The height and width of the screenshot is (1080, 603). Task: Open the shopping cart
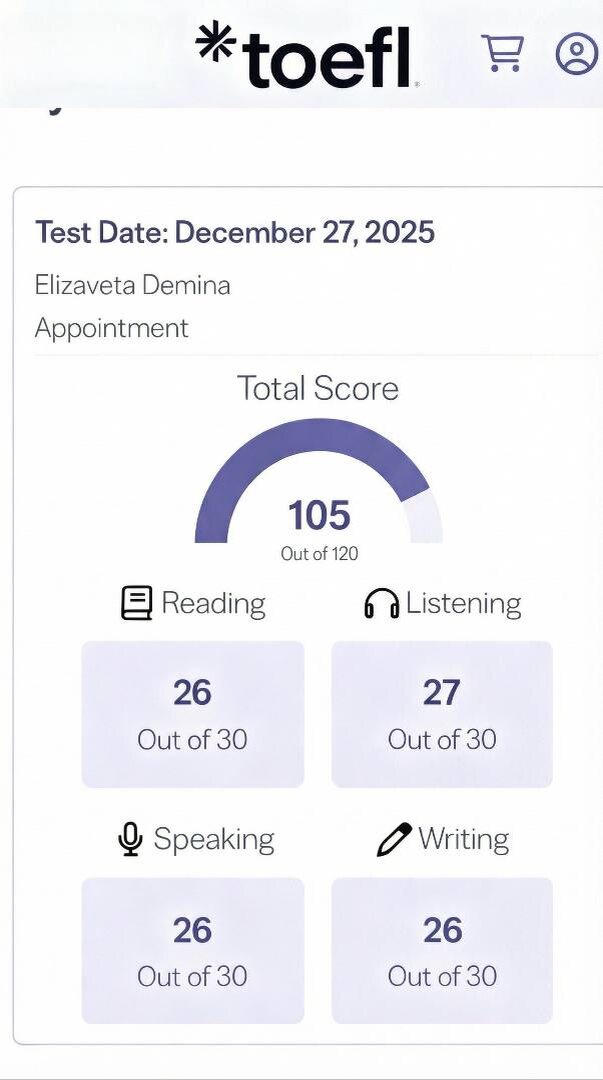(x=502, y=53)
